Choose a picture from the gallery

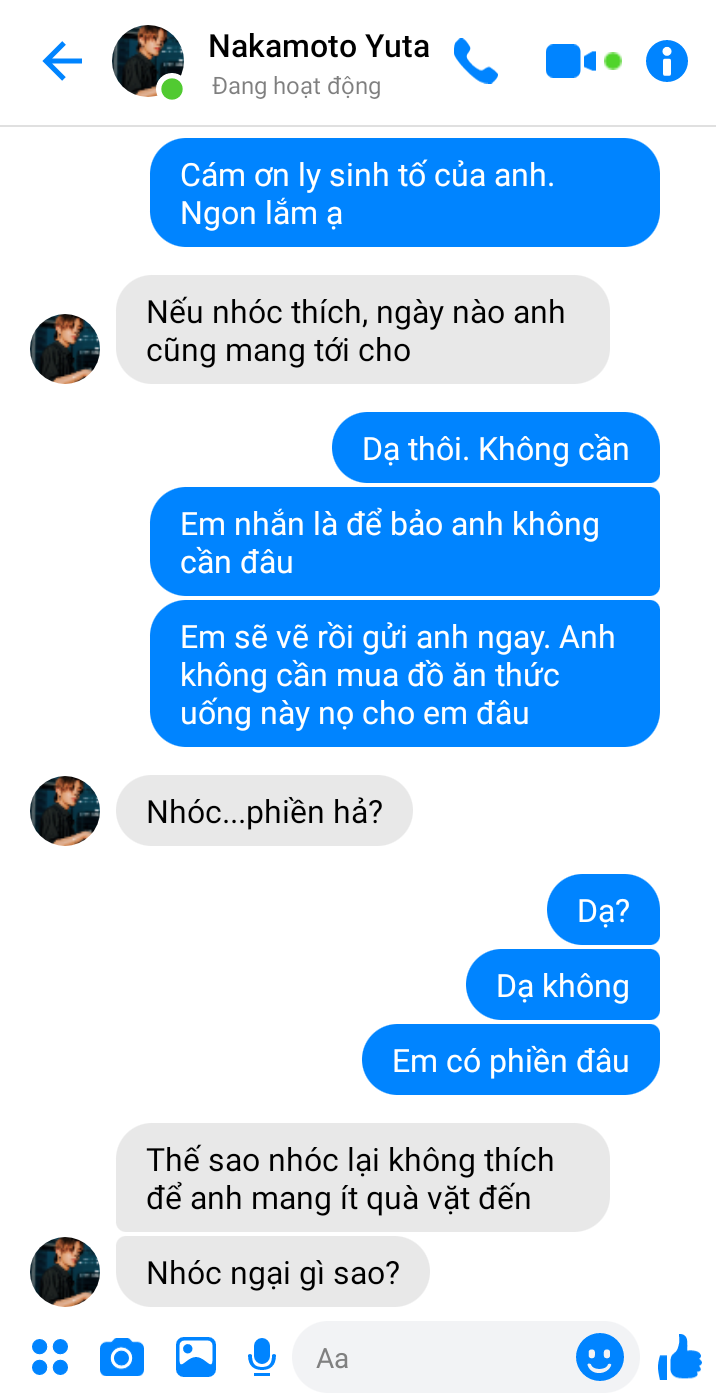coord(196,1357)
